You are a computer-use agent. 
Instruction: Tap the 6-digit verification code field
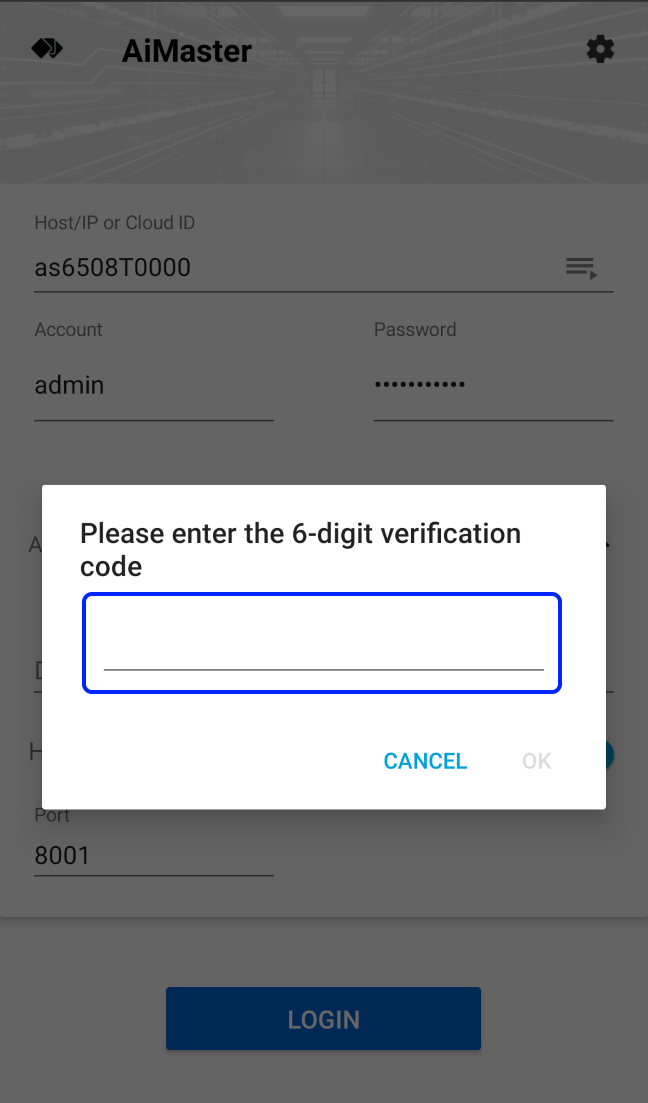(322, 643)
